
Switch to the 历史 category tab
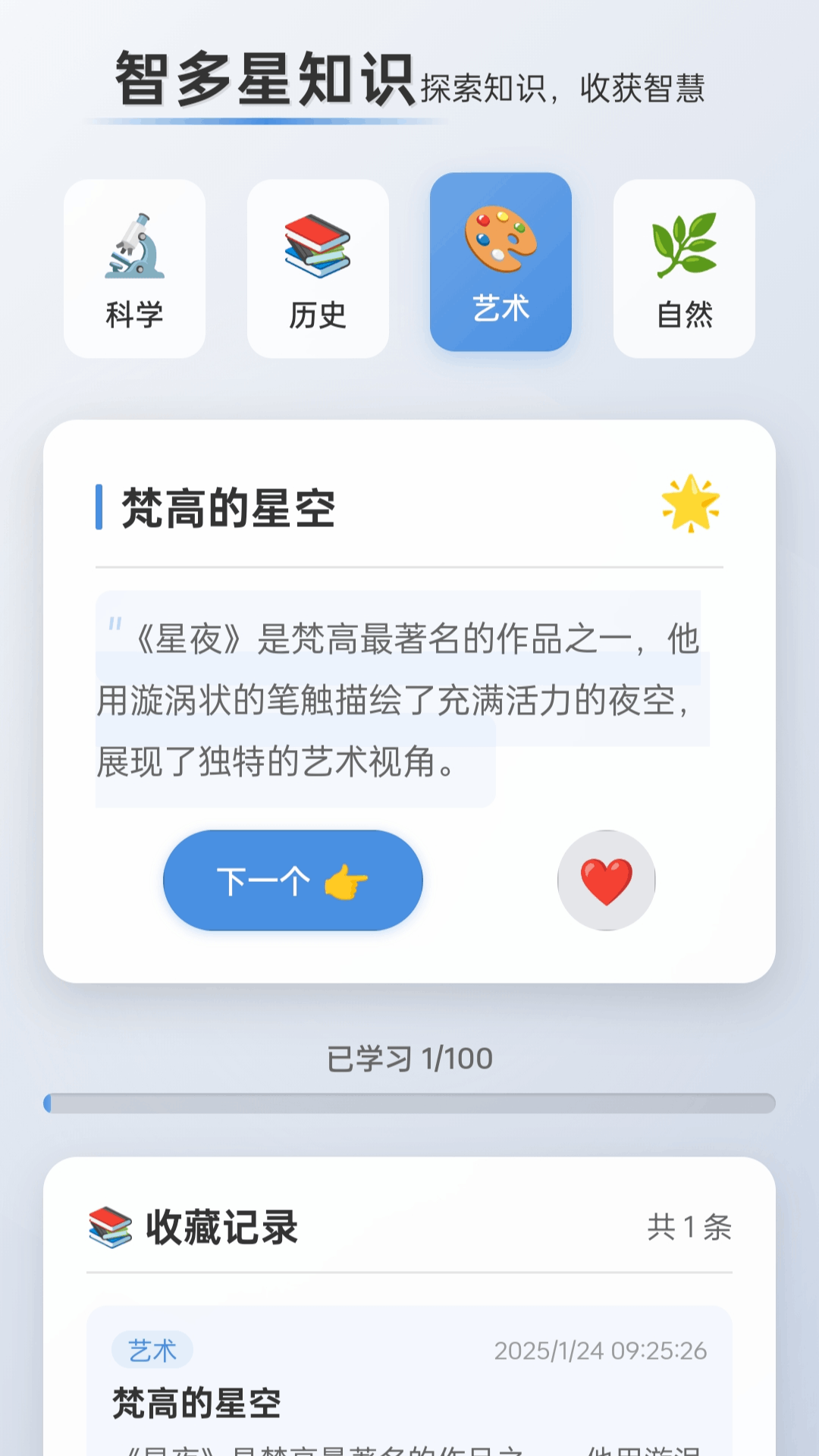[318, 264]
